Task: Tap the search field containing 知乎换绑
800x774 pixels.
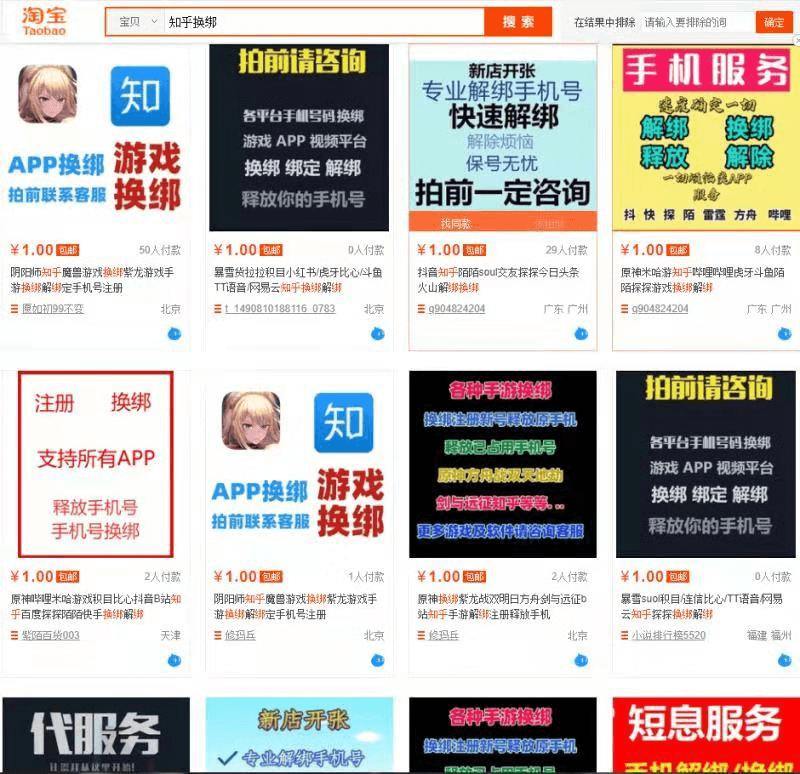Action: coord(320,21)
